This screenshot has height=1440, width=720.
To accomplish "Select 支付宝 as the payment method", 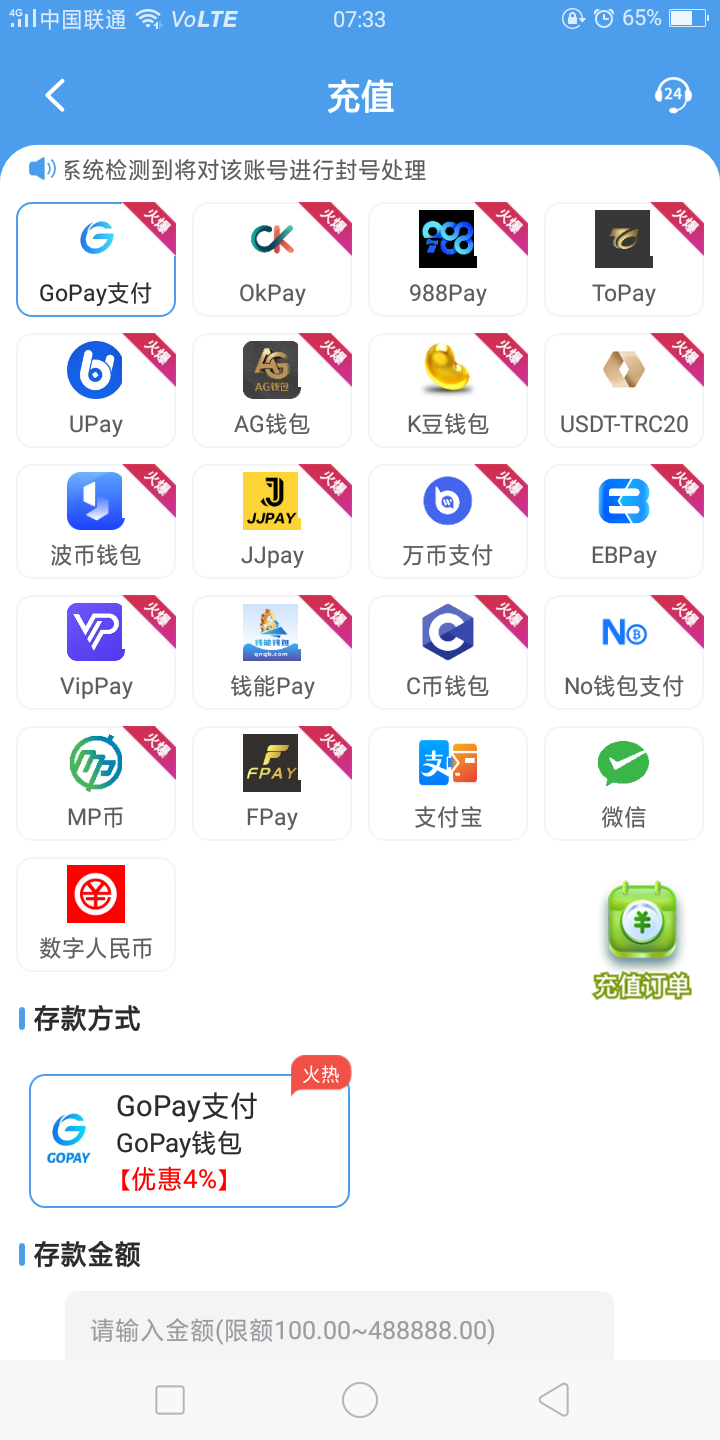I will tap(448, 783).
